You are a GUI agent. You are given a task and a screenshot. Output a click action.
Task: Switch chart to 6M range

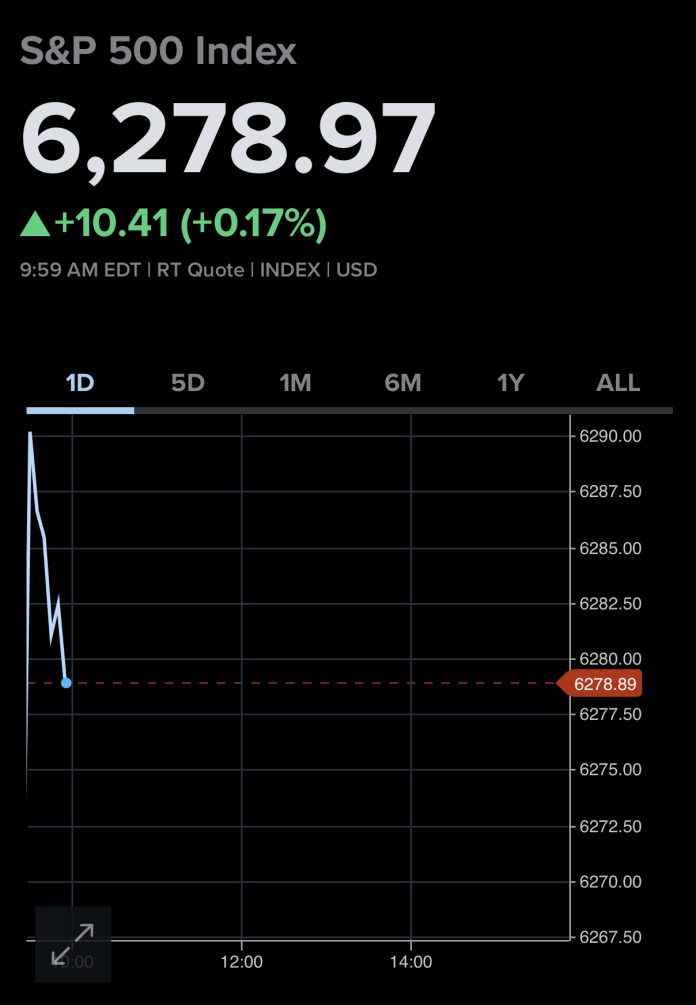403,383
